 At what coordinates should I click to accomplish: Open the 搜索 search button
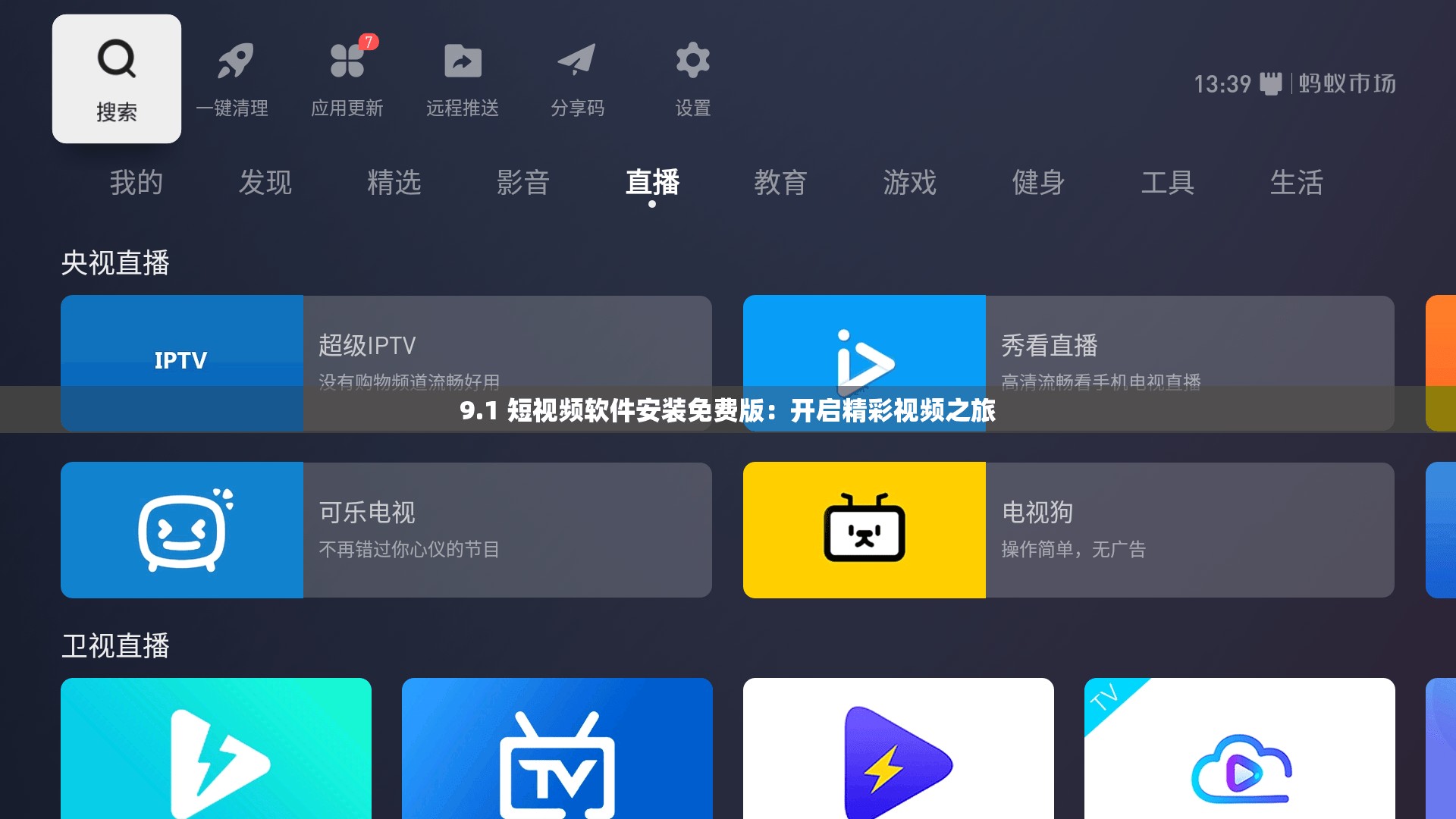coord(116,79)
